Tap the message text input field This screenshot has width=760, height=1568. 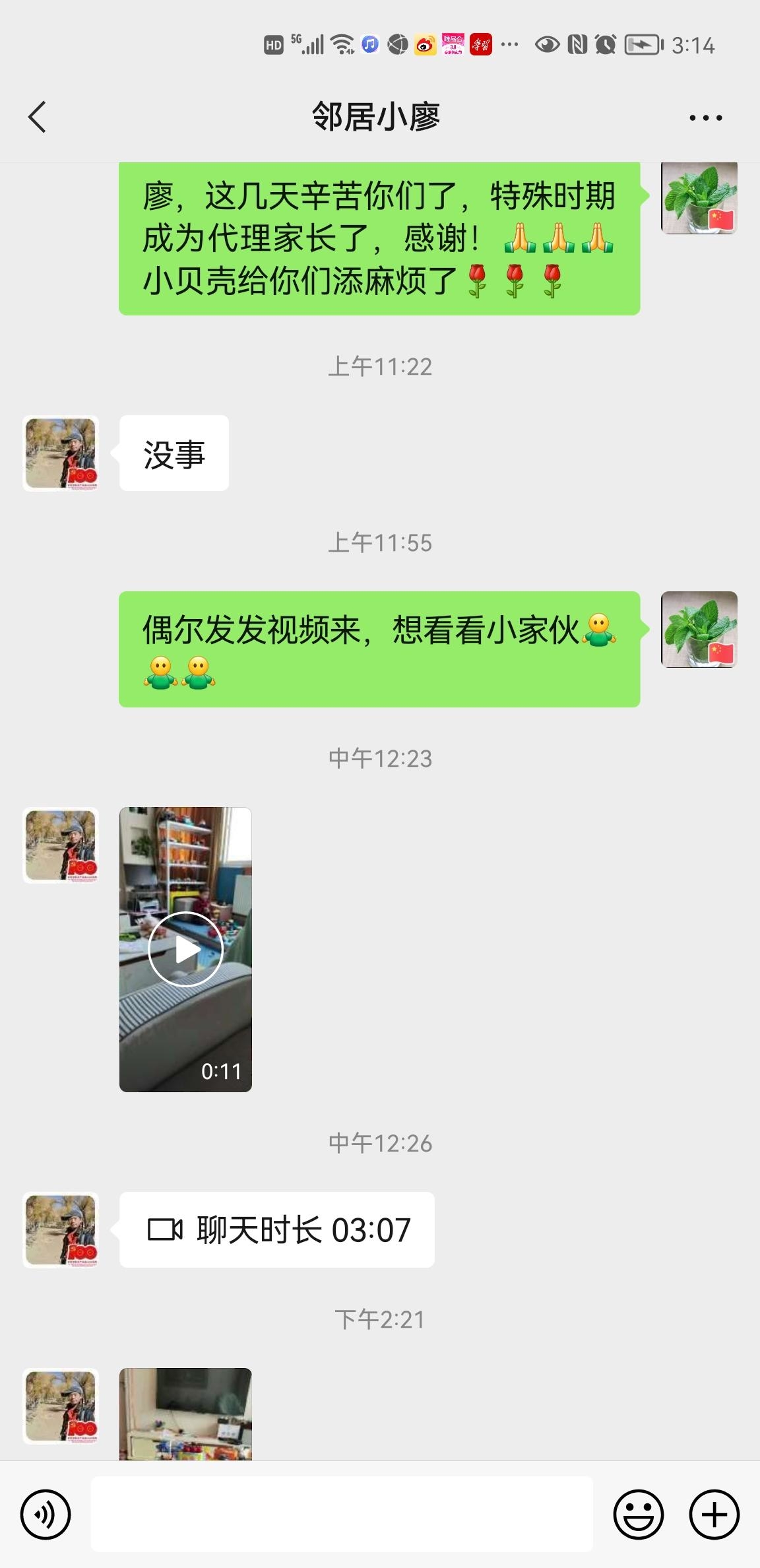coord(342,1513)
